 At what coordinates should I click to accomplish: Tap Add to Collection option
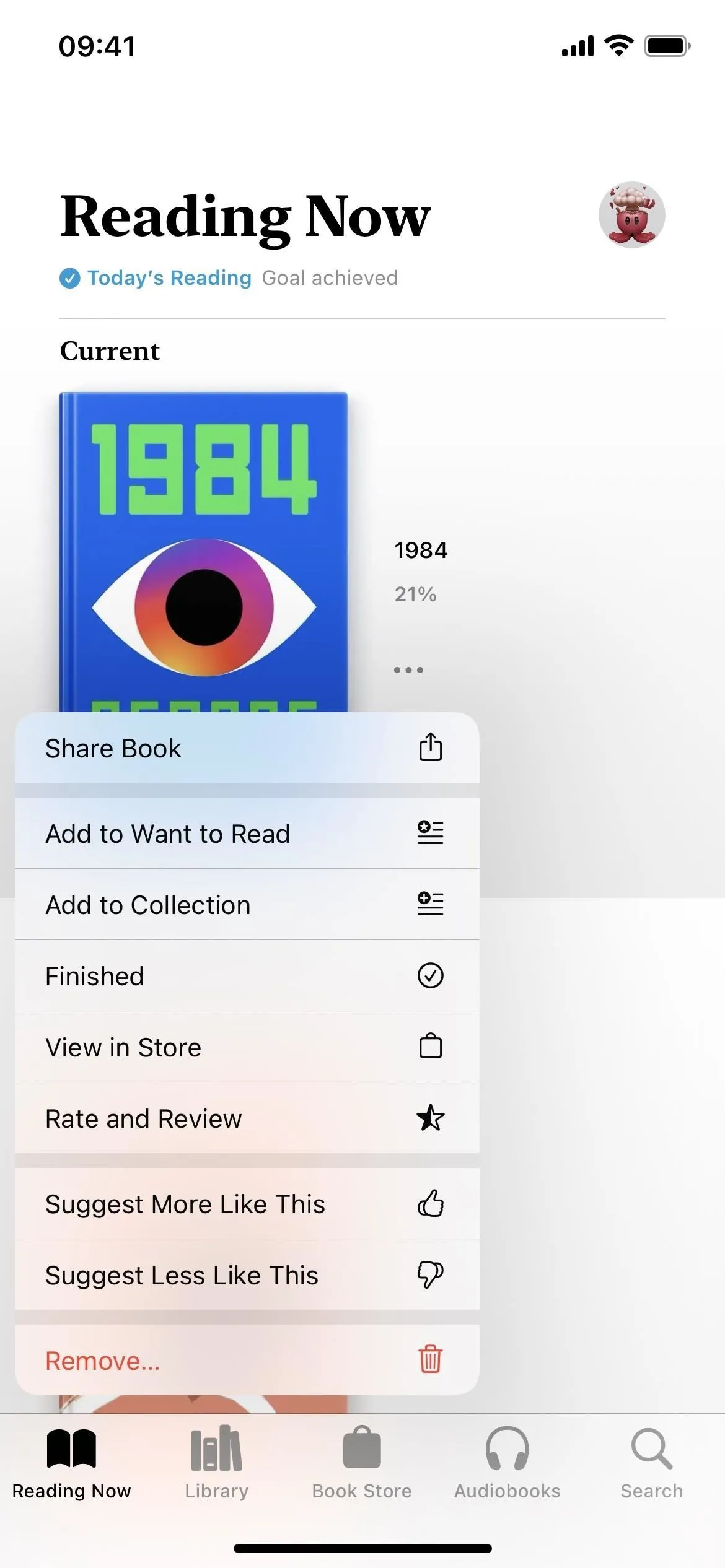[247, 905]
